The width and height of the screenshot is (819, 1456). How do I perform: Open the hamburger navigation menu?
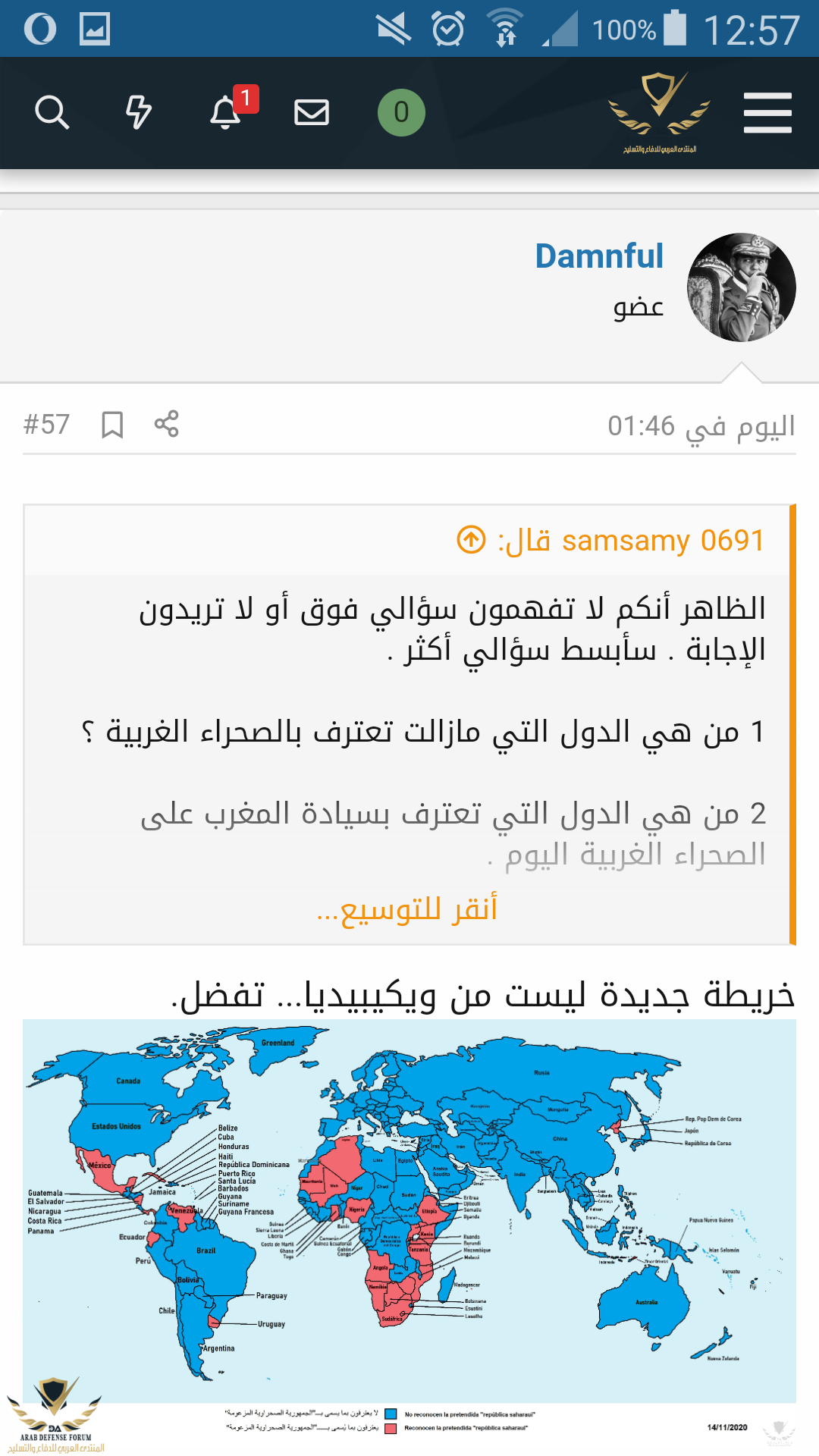767,113
